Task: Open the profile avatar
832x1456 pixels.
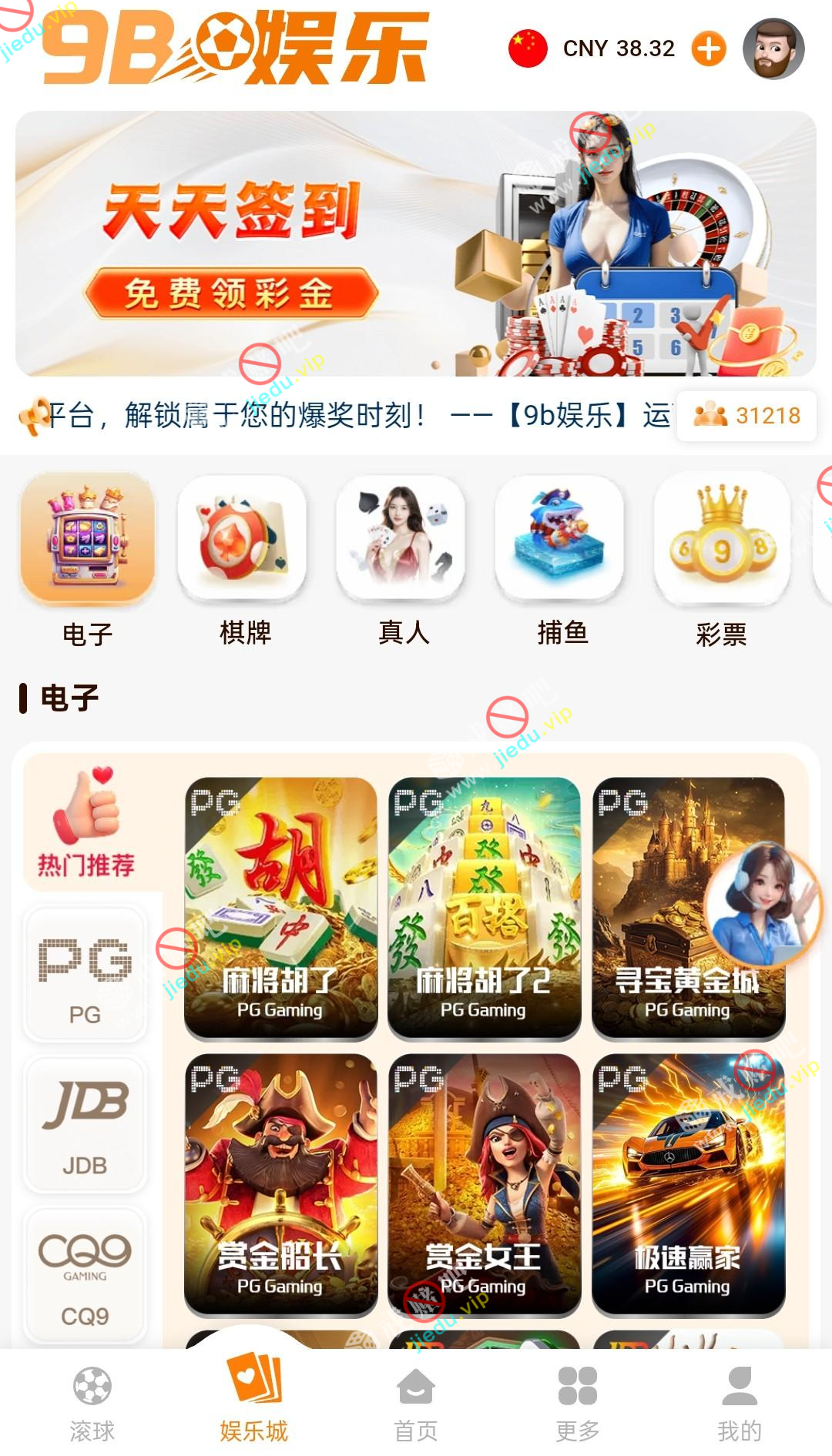Action: click(773, 49)
